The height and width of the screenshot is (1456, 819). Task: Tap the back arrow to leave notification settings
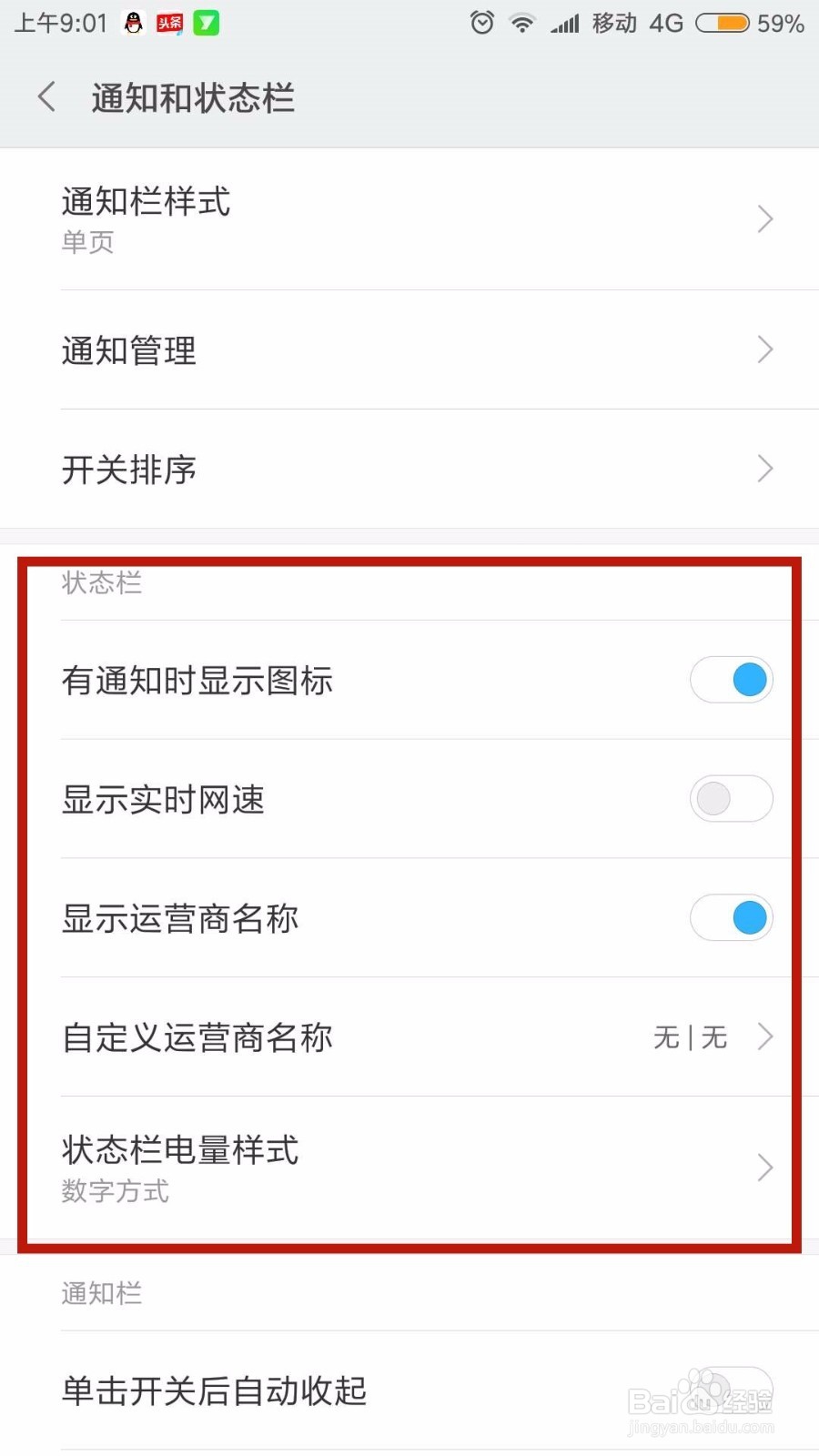(45, 97)
